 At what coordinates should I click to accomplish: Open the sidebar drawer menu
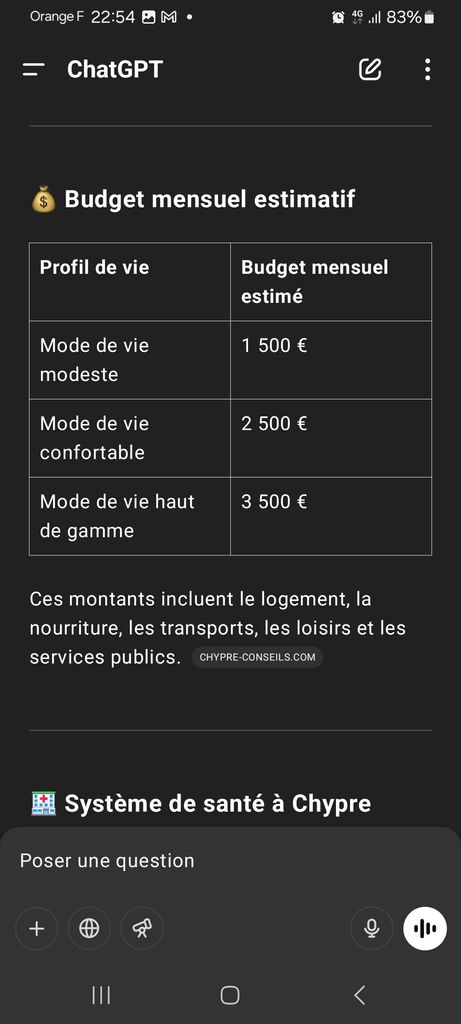[x=33, y=69]
